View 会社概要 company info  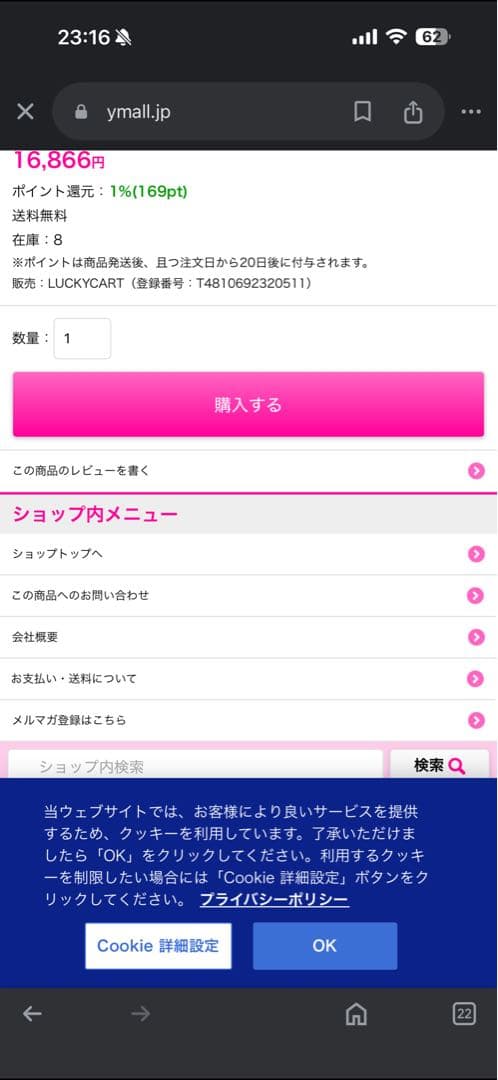249,637
